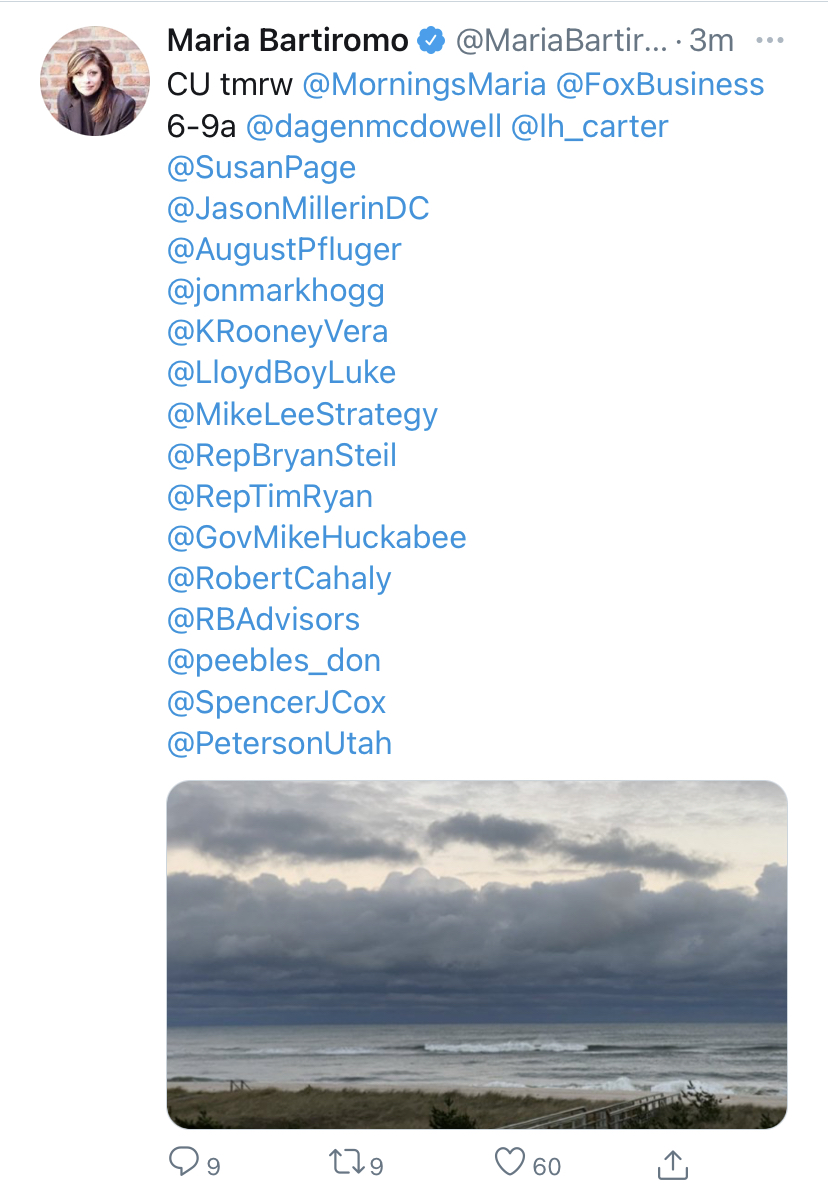Screen dimensions: 828x1197
Task: View the @RepTimRyan profile
Action: [270, 496]
